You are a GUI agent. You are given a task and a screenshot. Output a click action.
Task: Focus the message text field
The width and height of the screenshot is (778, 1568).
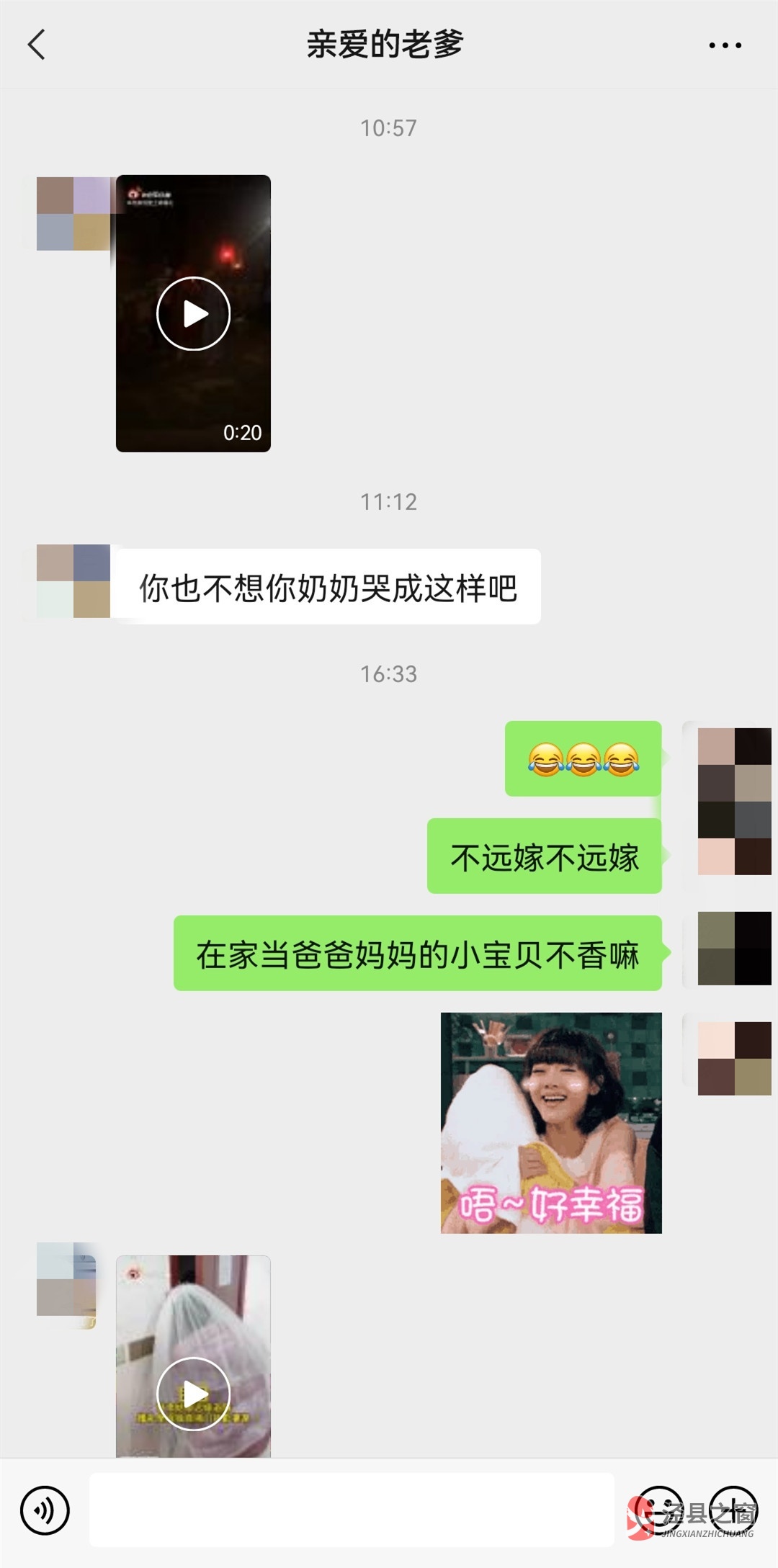pos(352,1510)
